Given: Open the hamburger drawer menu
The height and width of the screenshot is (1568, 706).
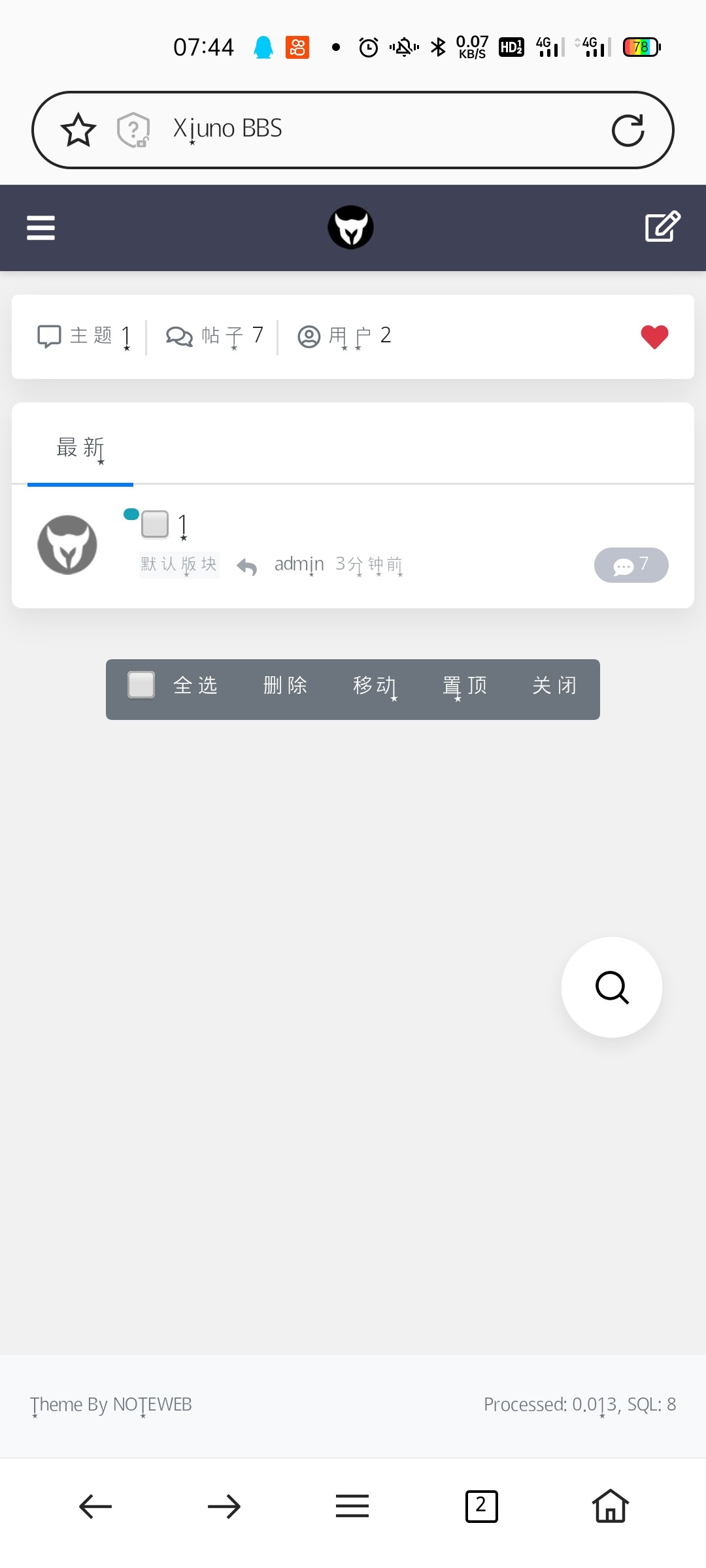Looking at the screenshot, I should pyautogui.click(x=41, y=228).
